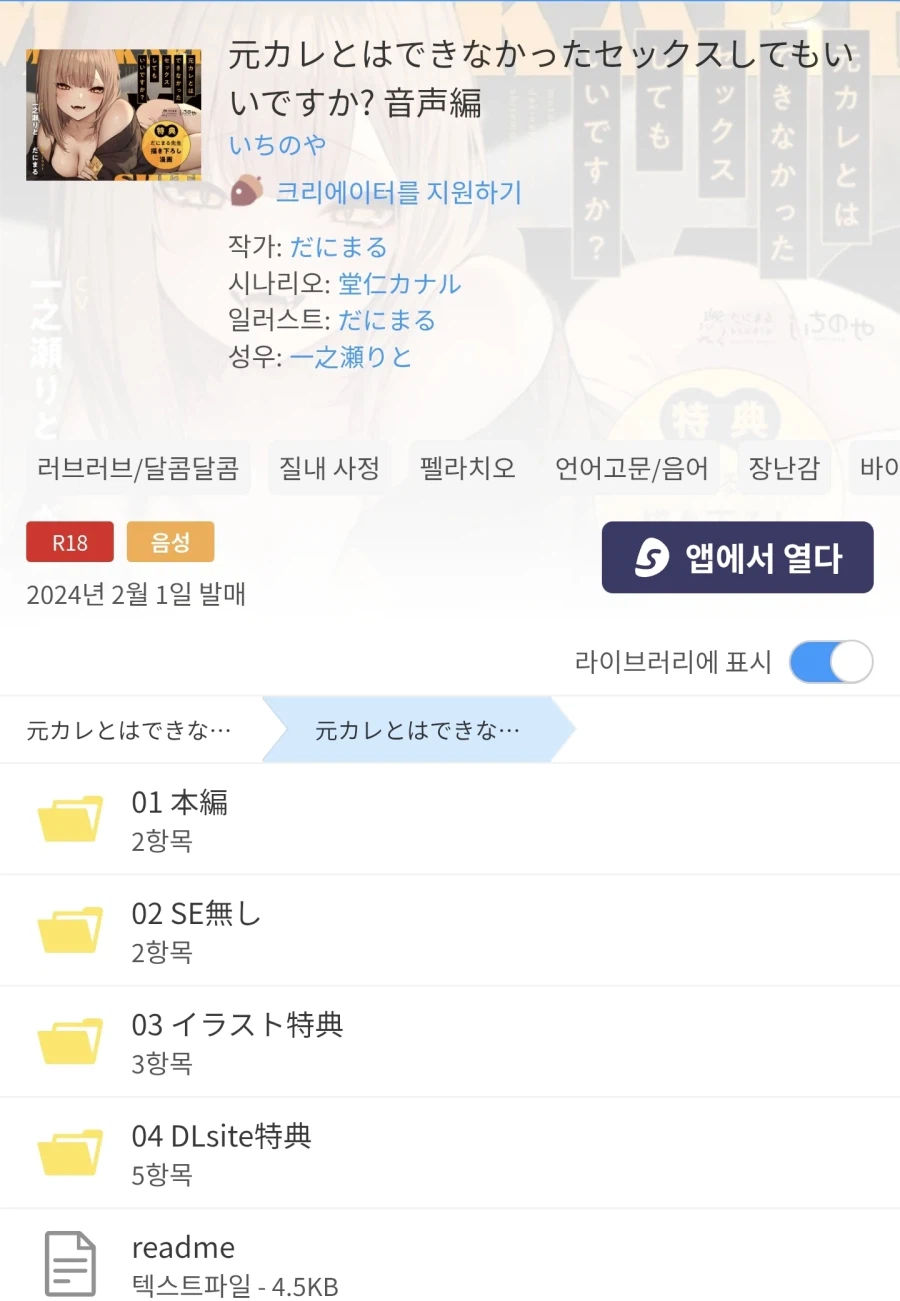The width and height of the screenshot is (900, 1301).
Task: Click the S app logo inside the dark button
Action: tap(650, 557)
